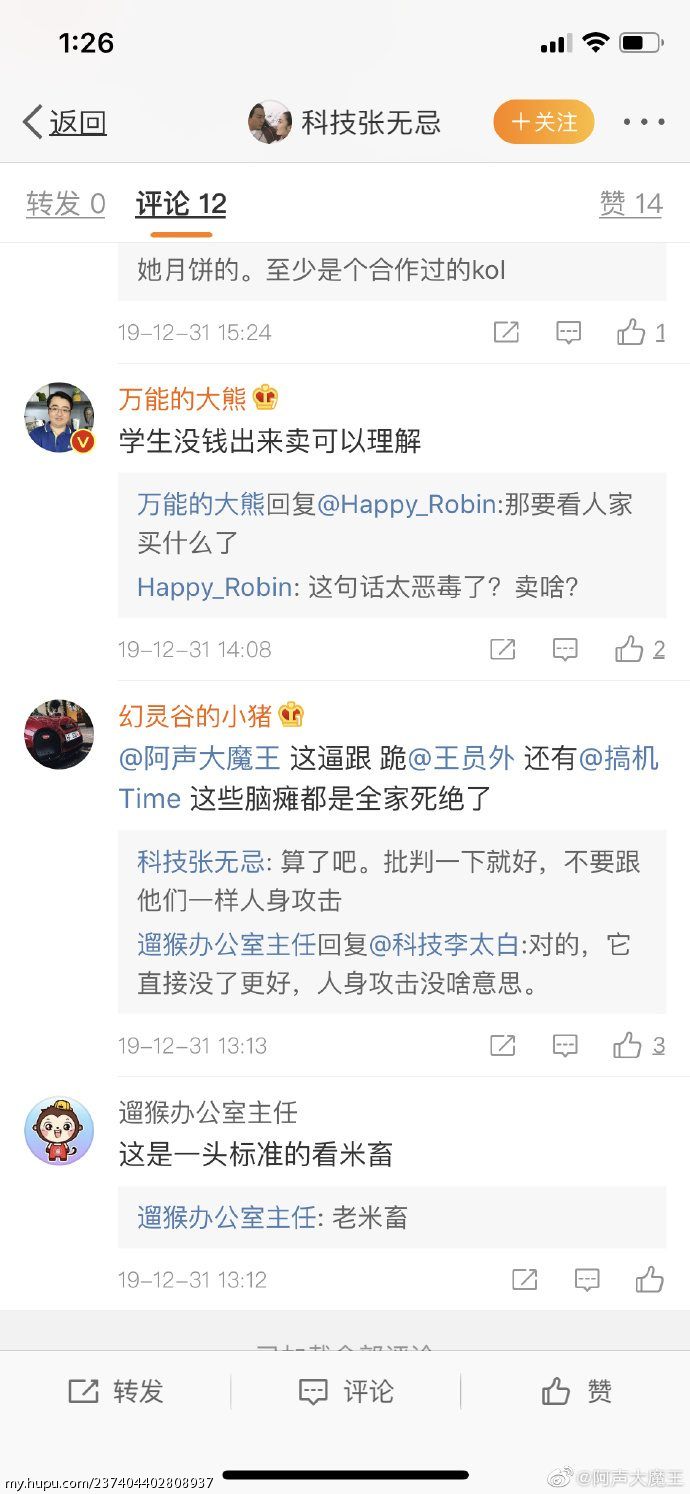Image resolution: width=690 pixels, height=1494 pixels.
Task: Switch to the 赞 14 tab
Action: coord(631,204)
